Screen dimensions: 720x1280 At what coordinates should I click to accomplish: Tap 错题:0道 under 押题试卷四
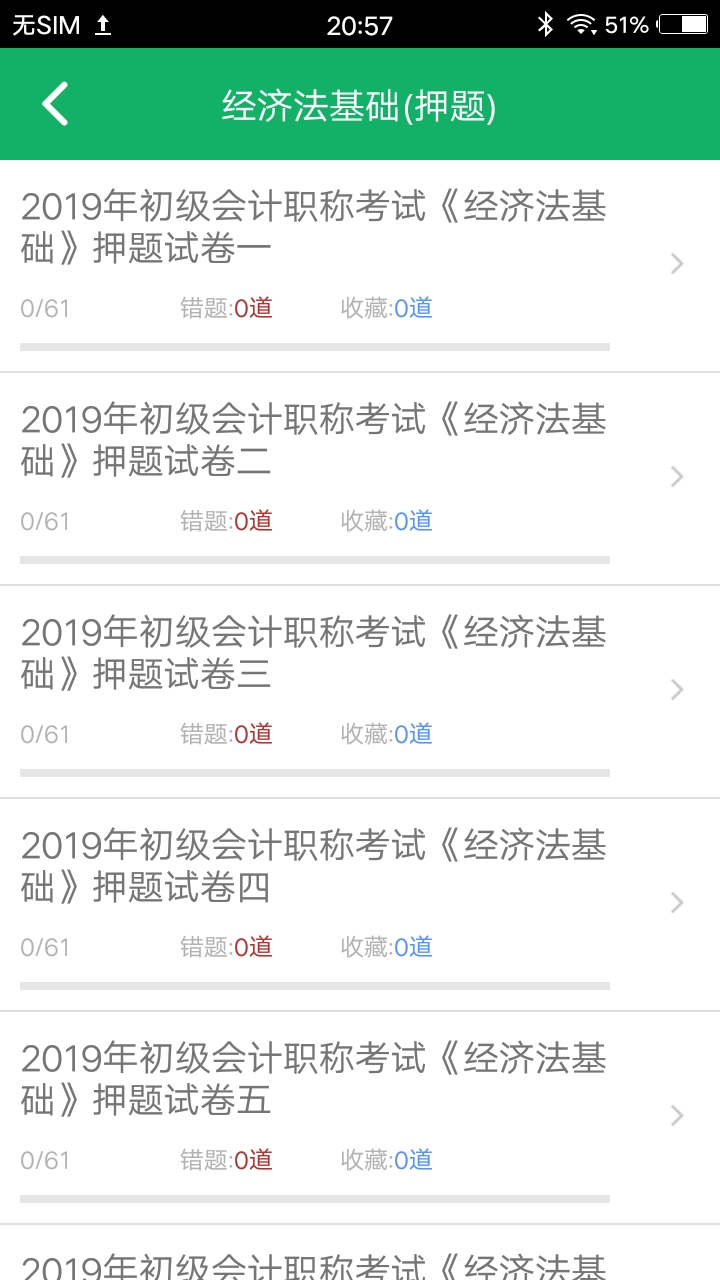225,947
